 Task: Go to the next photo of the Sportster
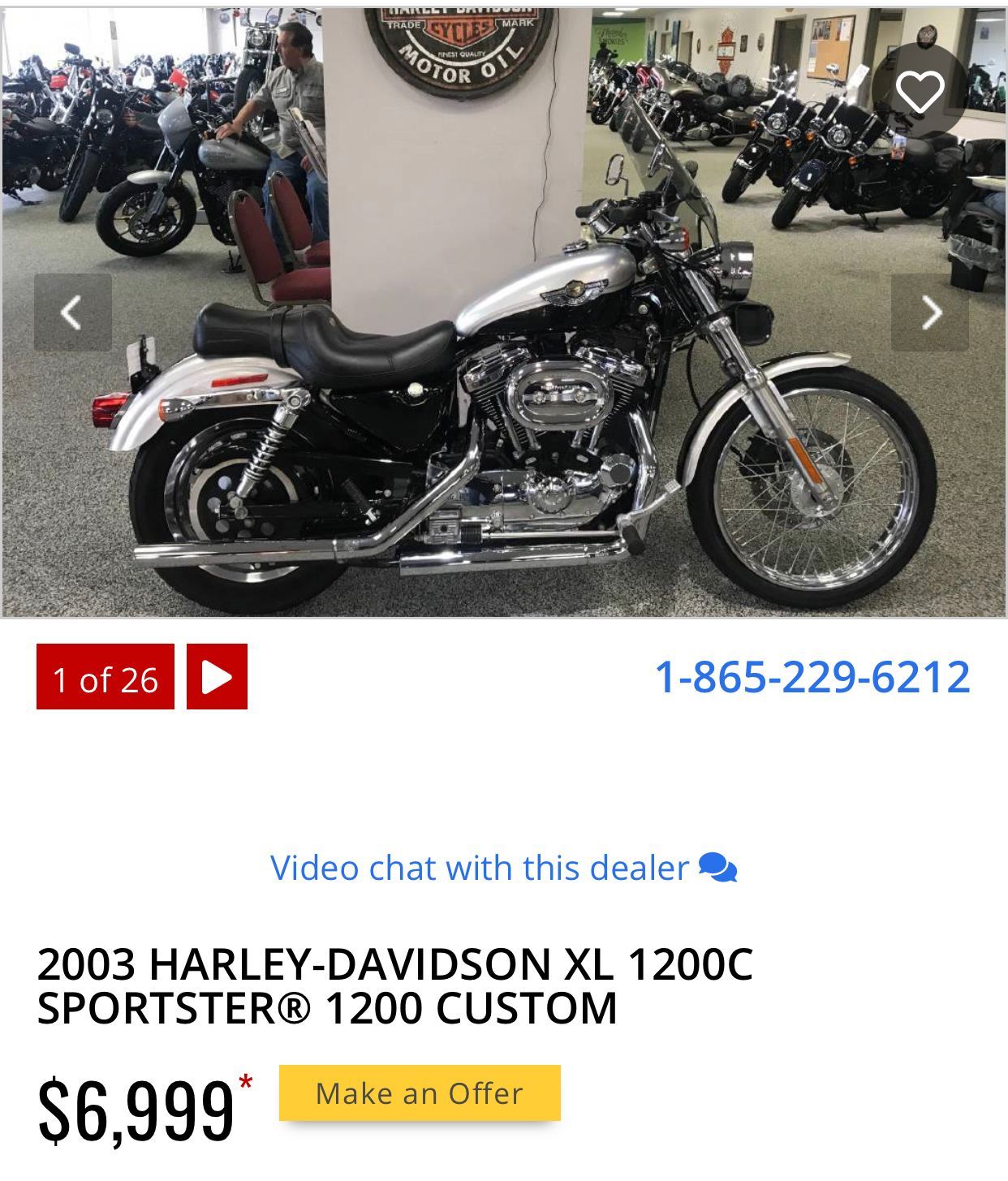coord(930,312)
